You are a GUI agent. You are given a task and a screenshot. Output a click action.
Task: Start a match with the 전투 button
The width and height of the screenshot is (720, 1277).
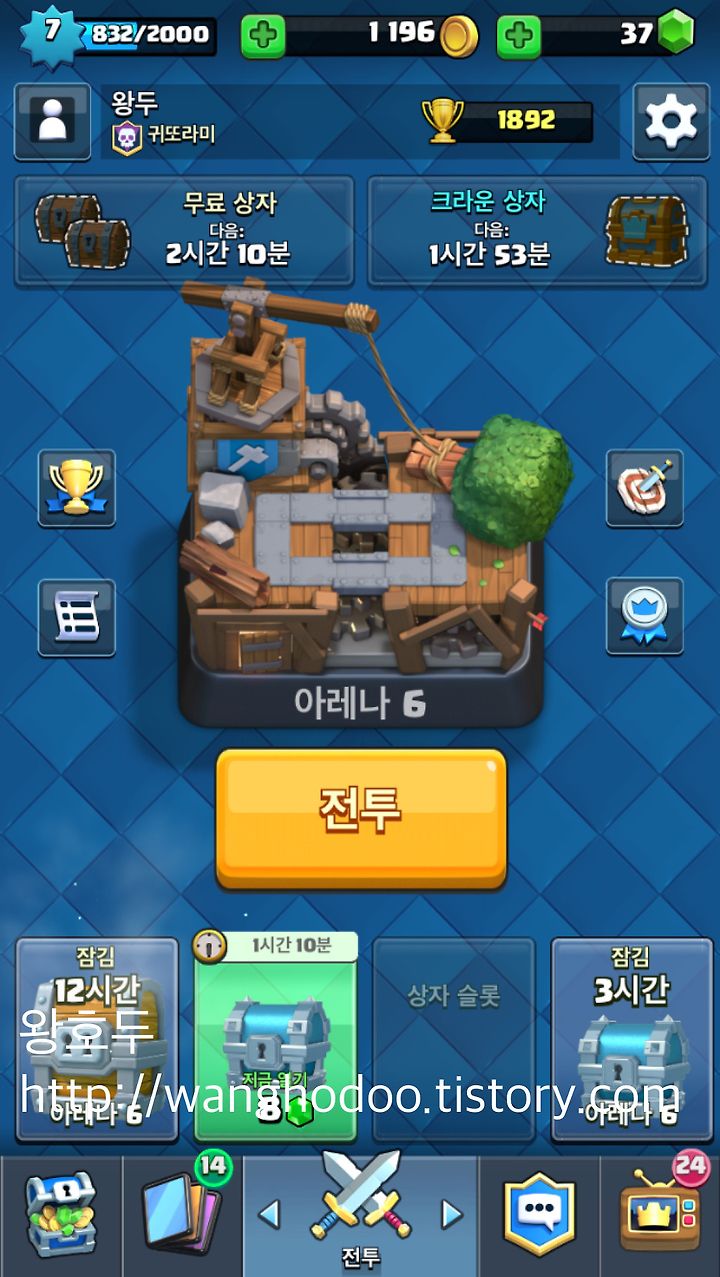tap(361, 817)
